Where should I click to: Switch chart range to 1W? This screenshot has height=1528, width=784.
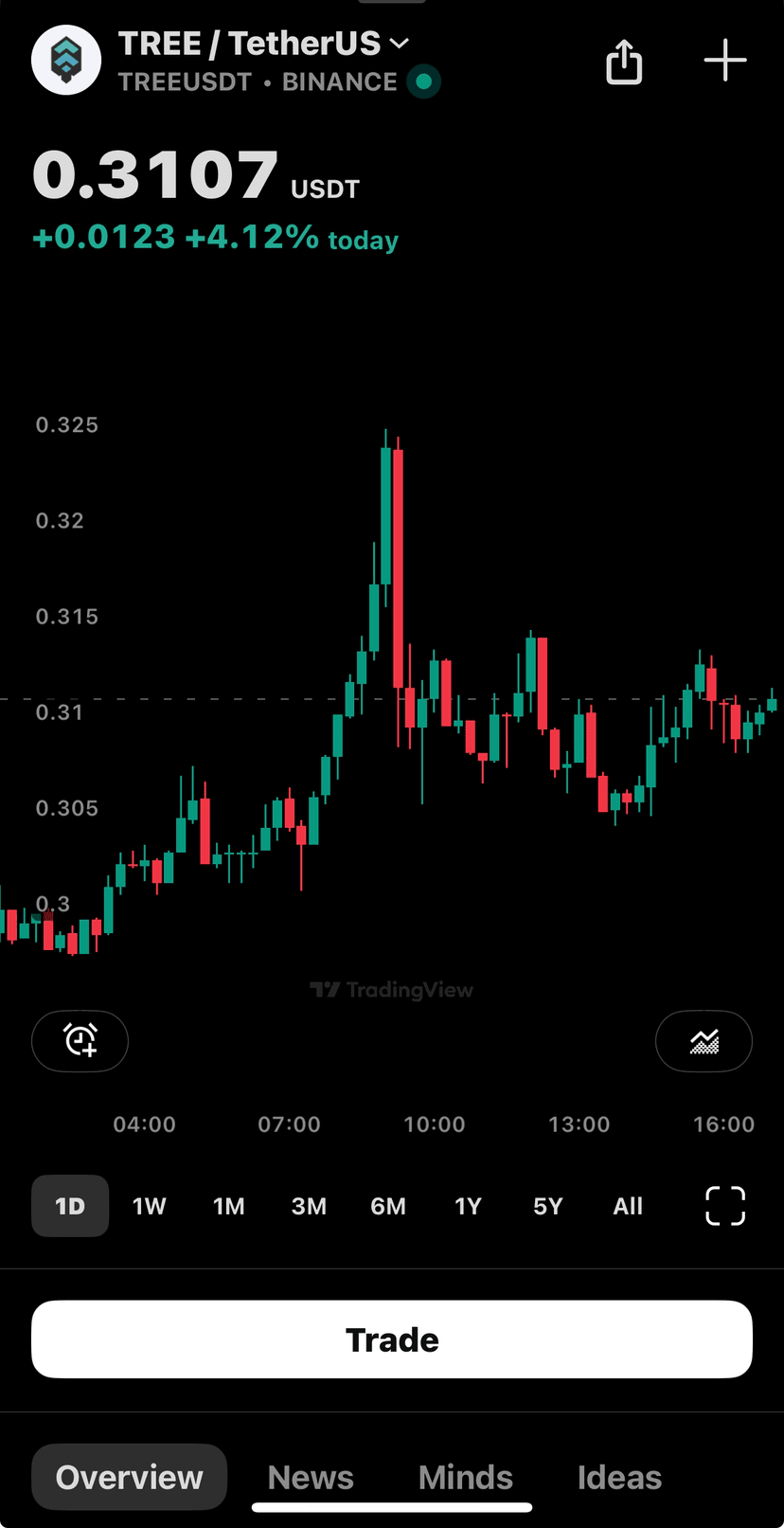[x=150, y=1206]
